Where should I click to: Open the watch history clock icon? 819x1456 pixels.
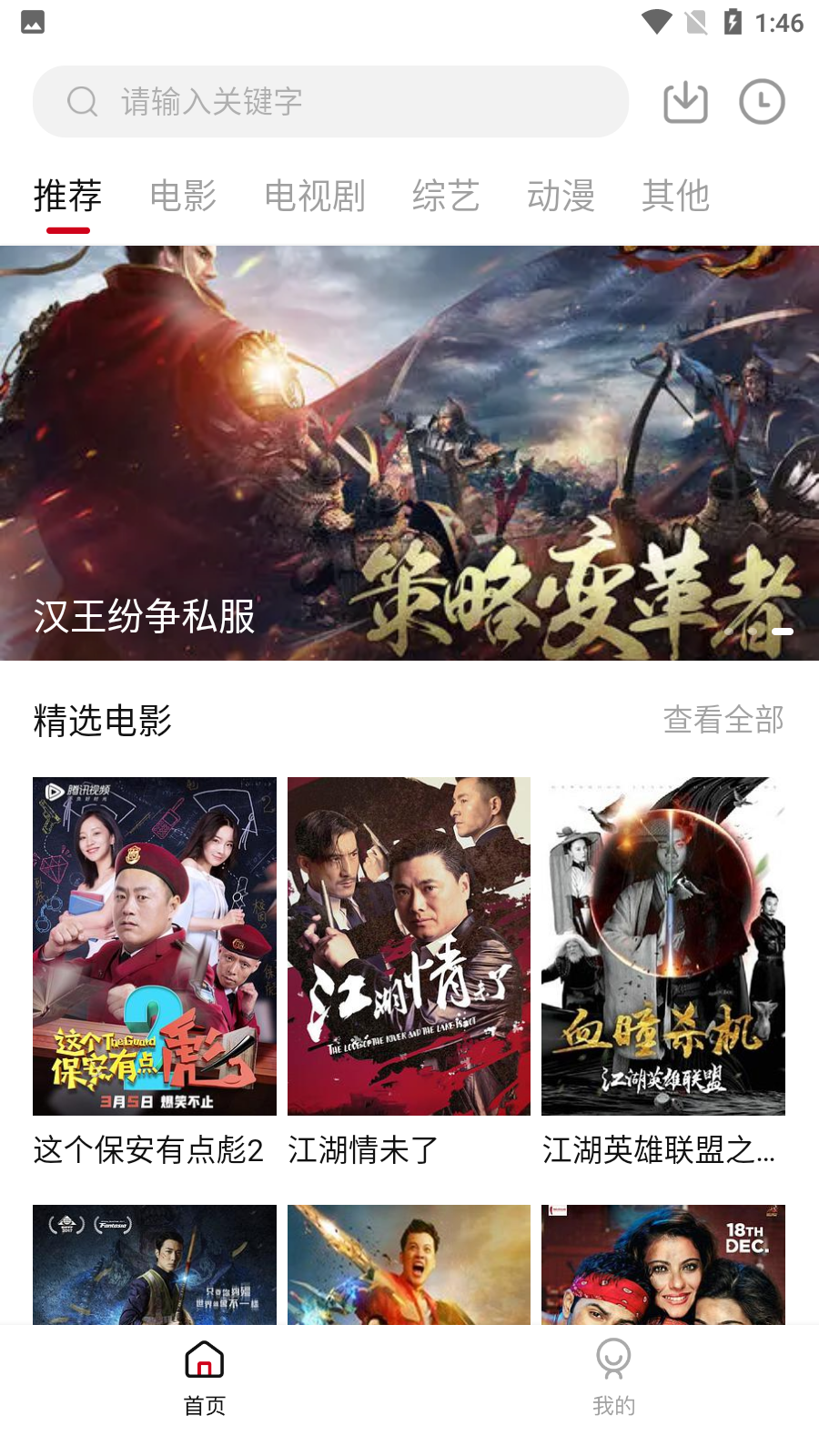(x=762, y=102)
